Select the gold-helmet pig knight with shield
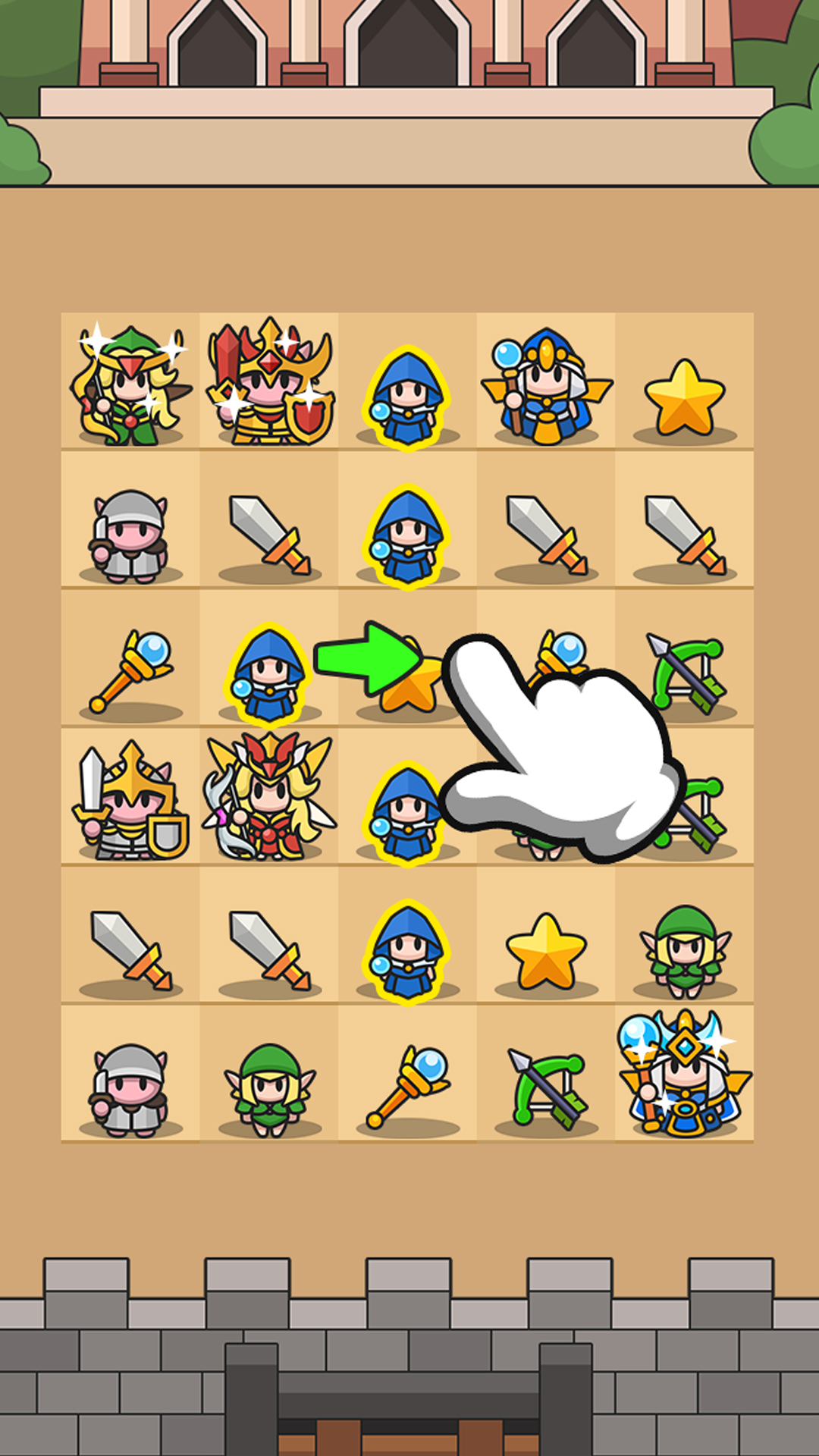This screenshot has height=1456, width=819. (130, 800)
